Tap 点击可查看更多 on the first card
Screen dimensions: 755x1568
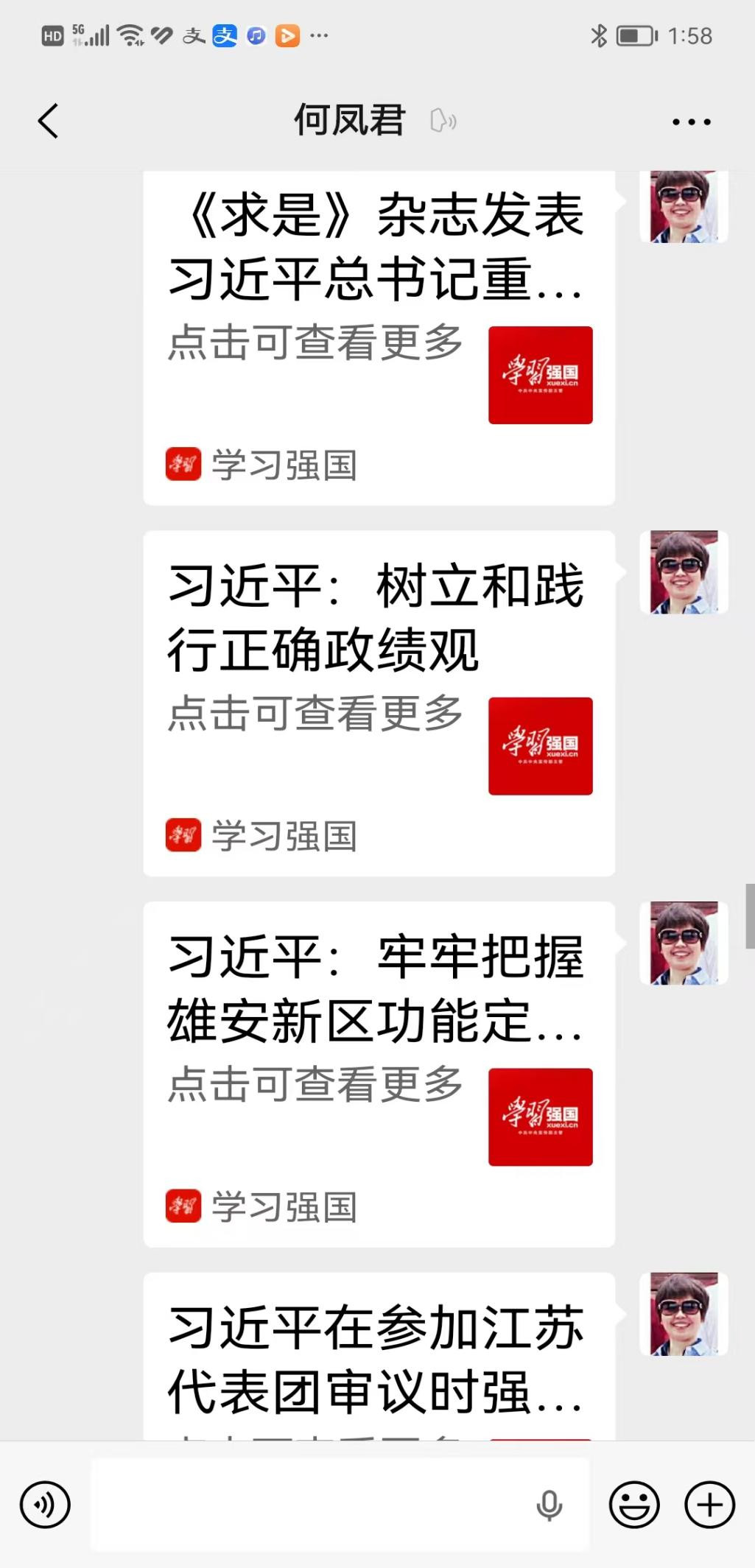point(315,342)
